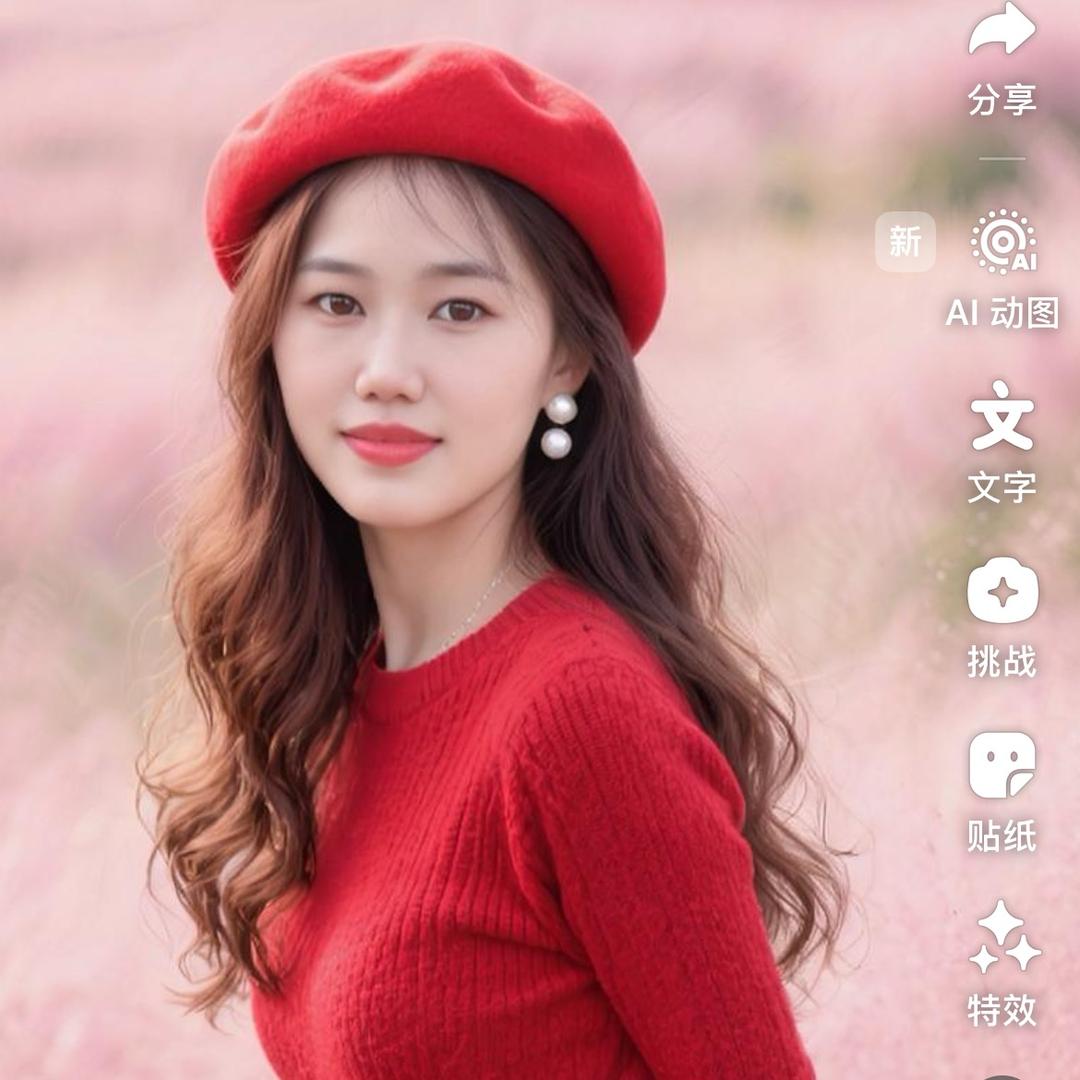The image size is (1080, 1080).
Task: Open 特效 effects
Action: (x=1003, y=938)
